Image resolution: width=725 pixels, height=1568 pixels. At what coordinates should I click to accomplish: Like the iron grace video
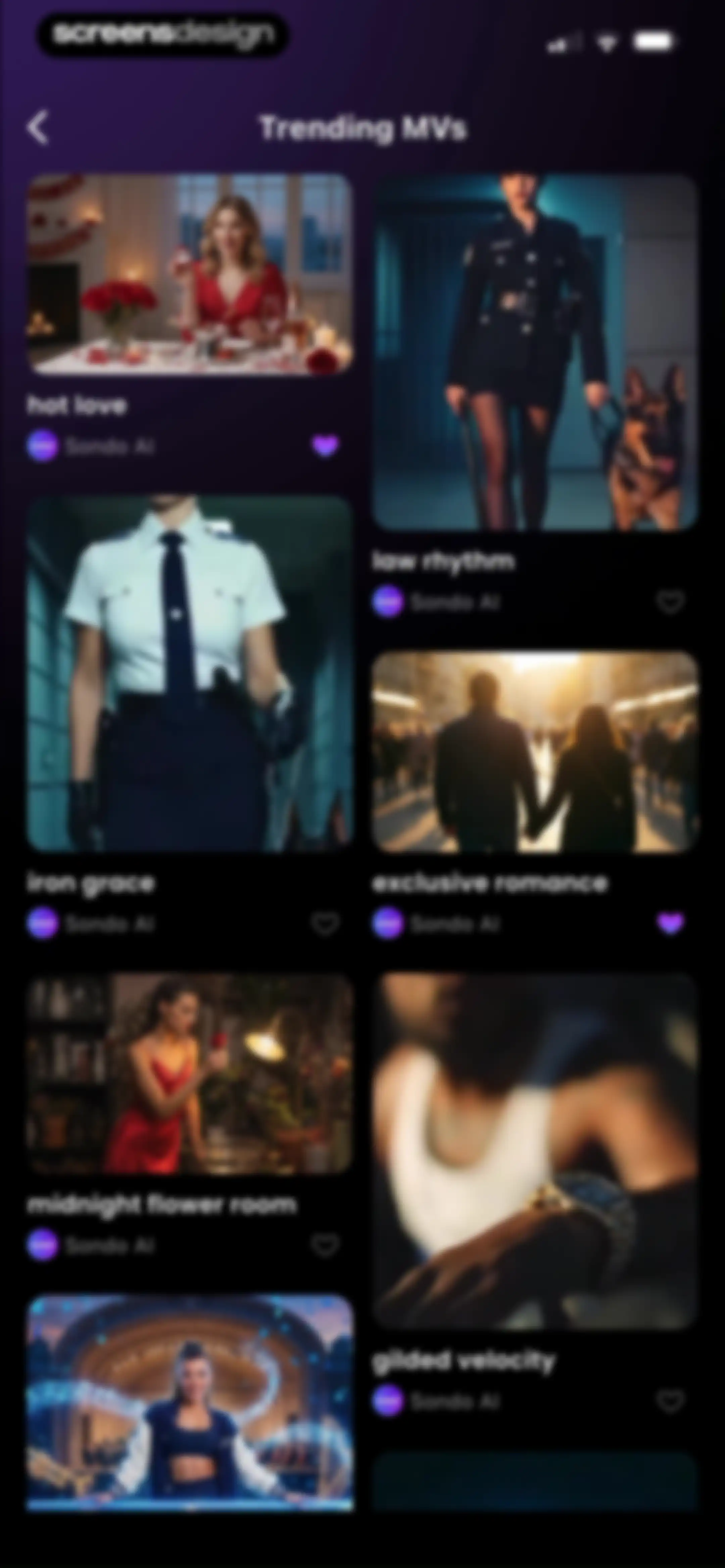pos(325,923)
